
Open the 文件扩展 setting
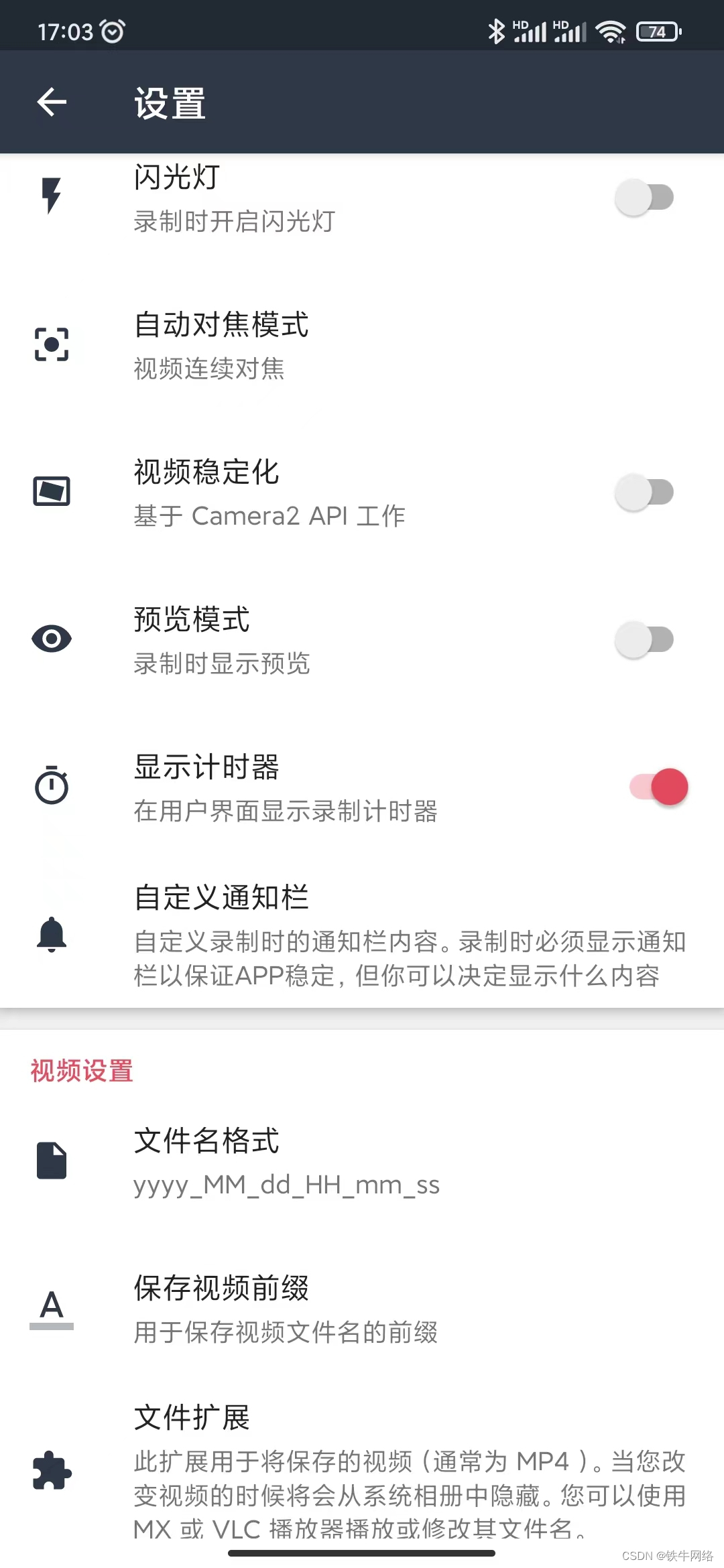[362, 1471]
